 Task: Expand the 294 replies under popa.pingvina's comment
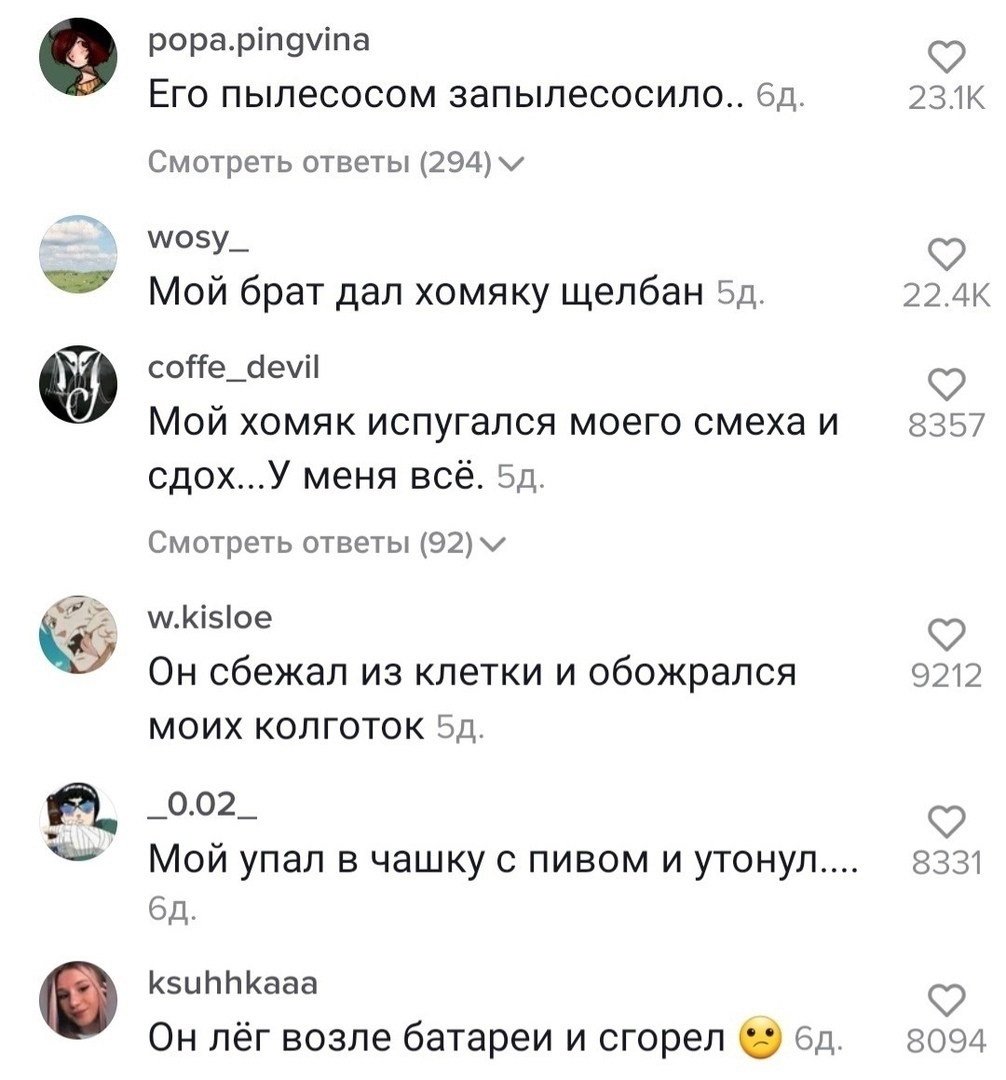click(x=334, y=162)
